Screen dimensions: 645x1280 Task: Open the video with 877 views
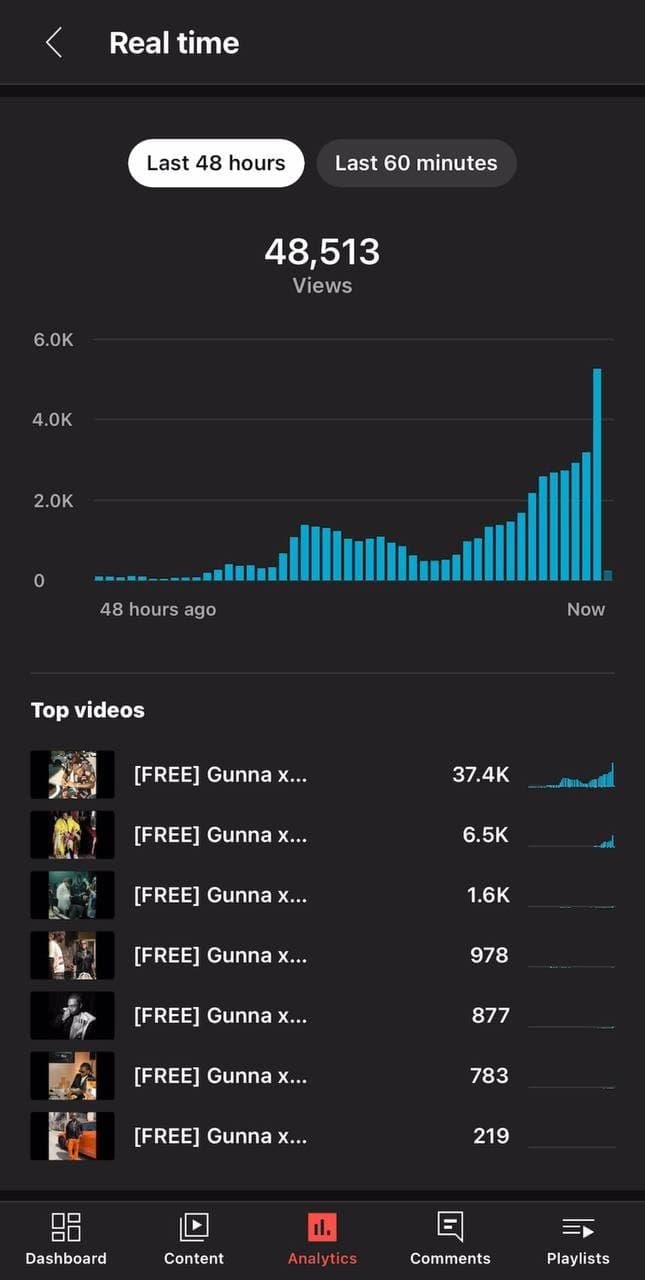click(322, 1015)
